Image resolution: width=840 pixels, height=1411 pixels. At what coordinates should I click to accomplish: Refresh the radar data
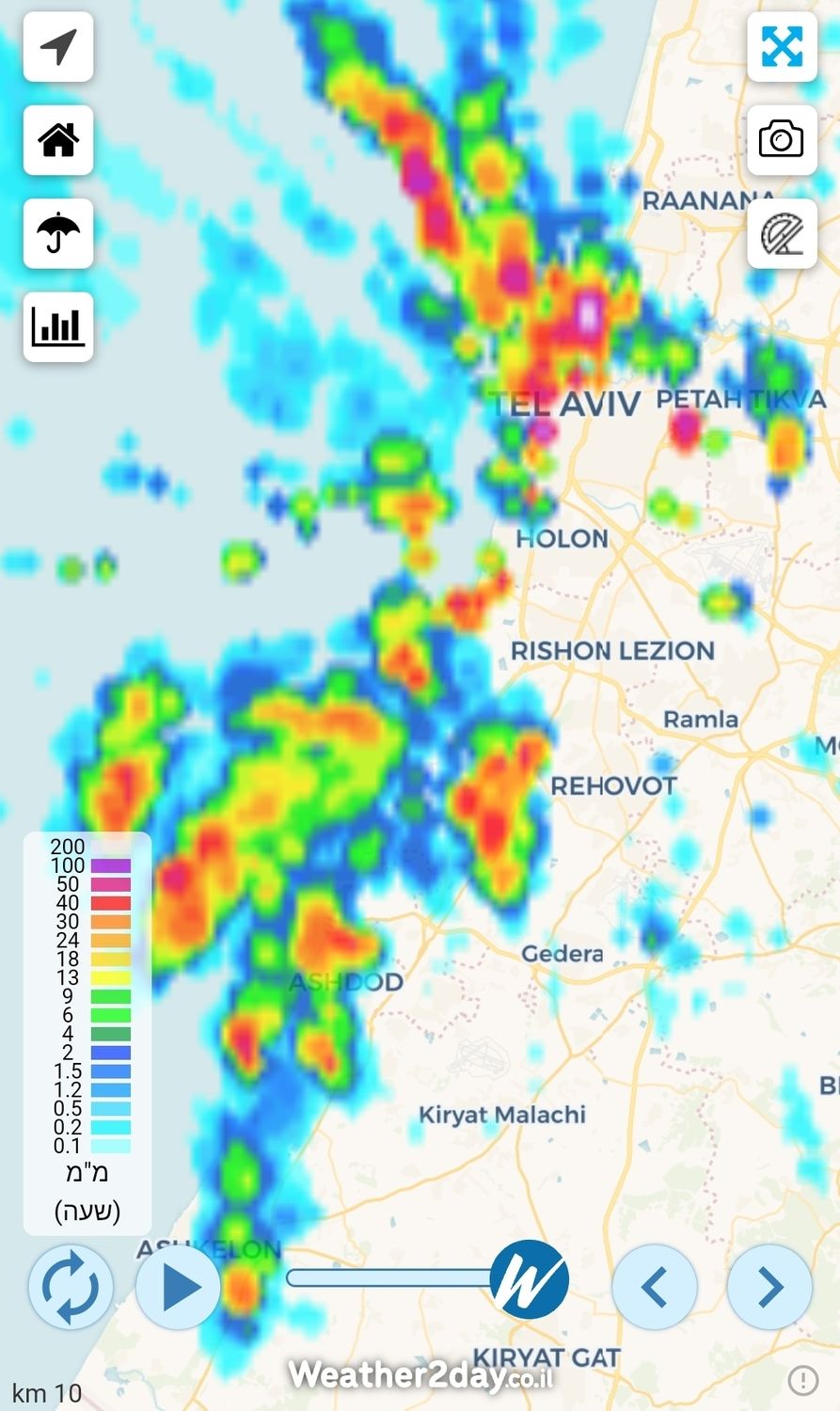(x=71, y=1286)
